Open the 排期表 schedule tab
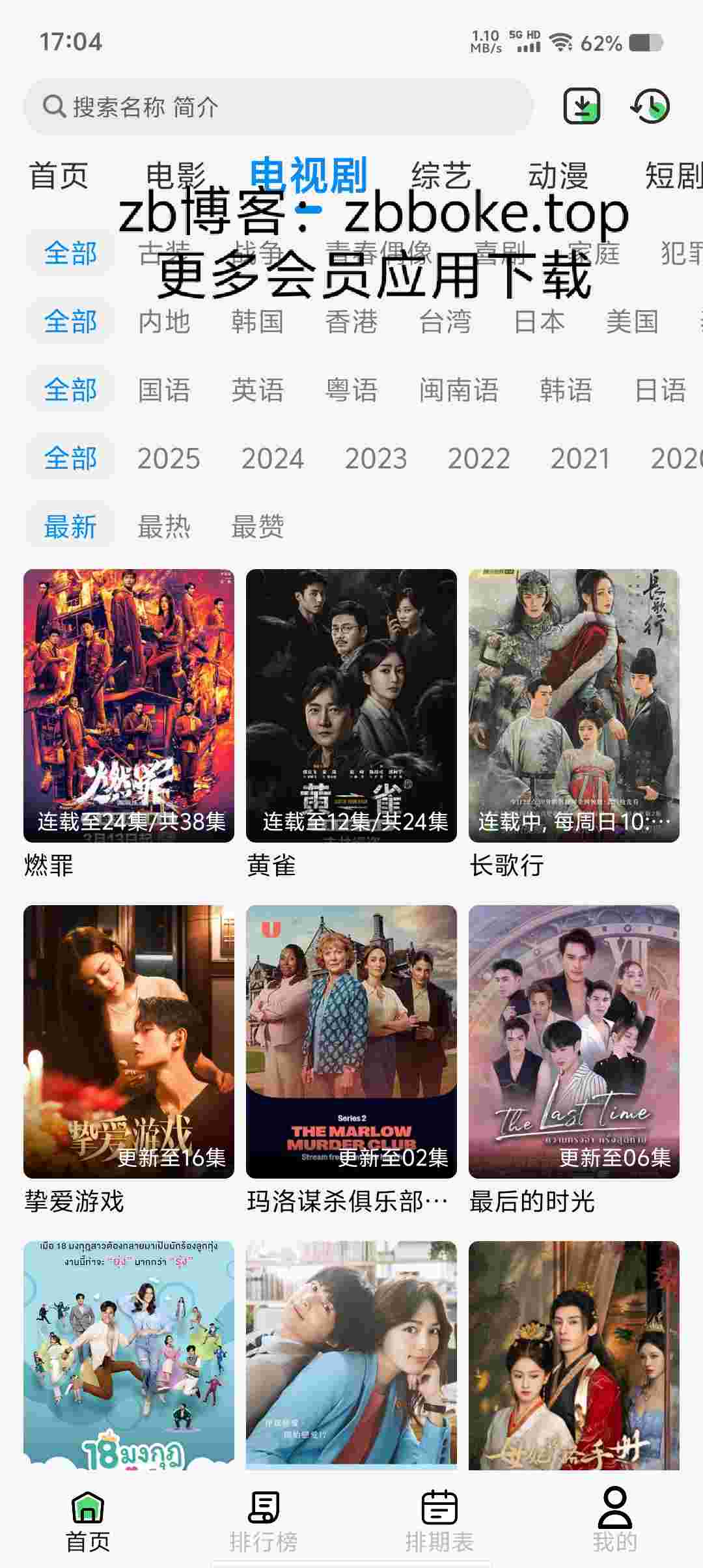Screen dimensions: 703x1568 click(439, 1520)
